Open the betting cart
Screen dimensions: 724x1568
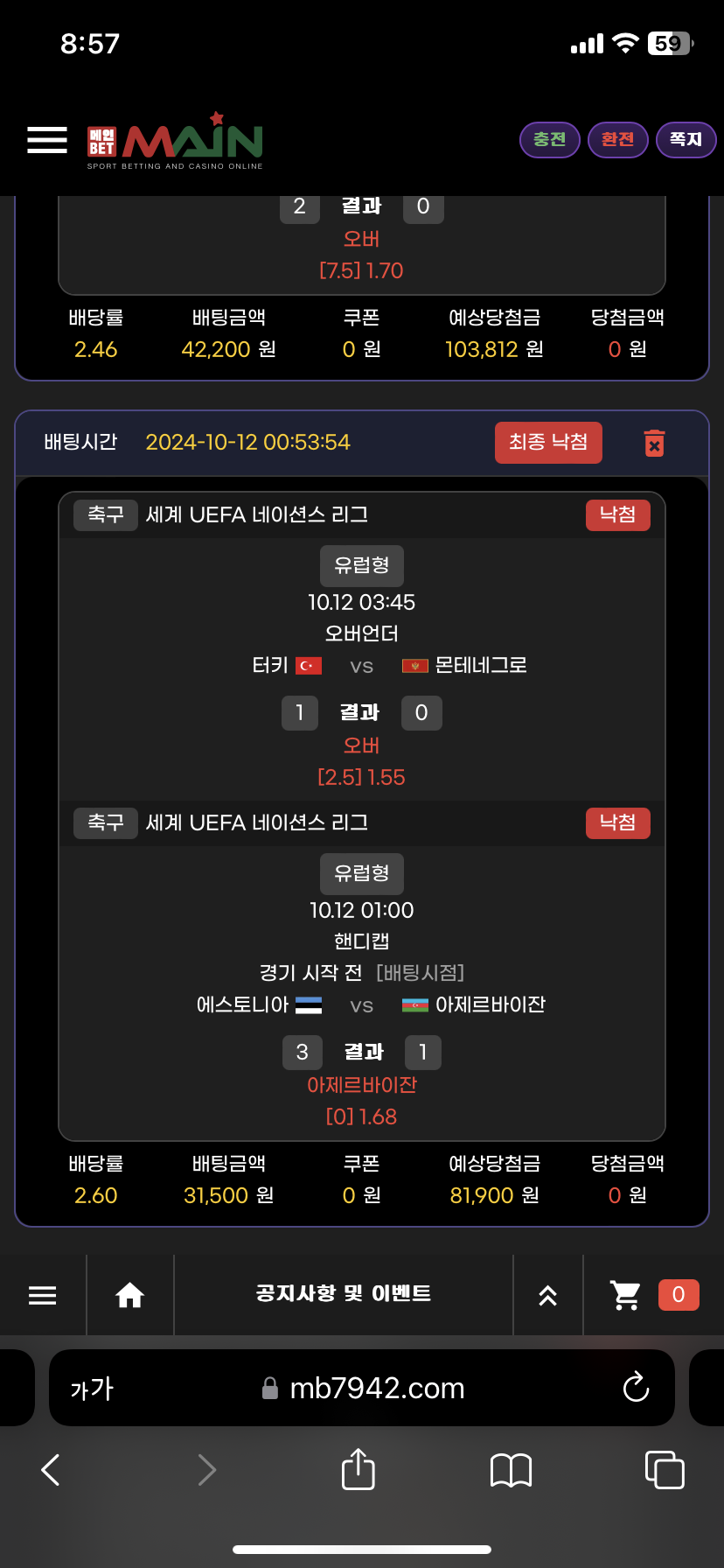tap(628, 1295)
